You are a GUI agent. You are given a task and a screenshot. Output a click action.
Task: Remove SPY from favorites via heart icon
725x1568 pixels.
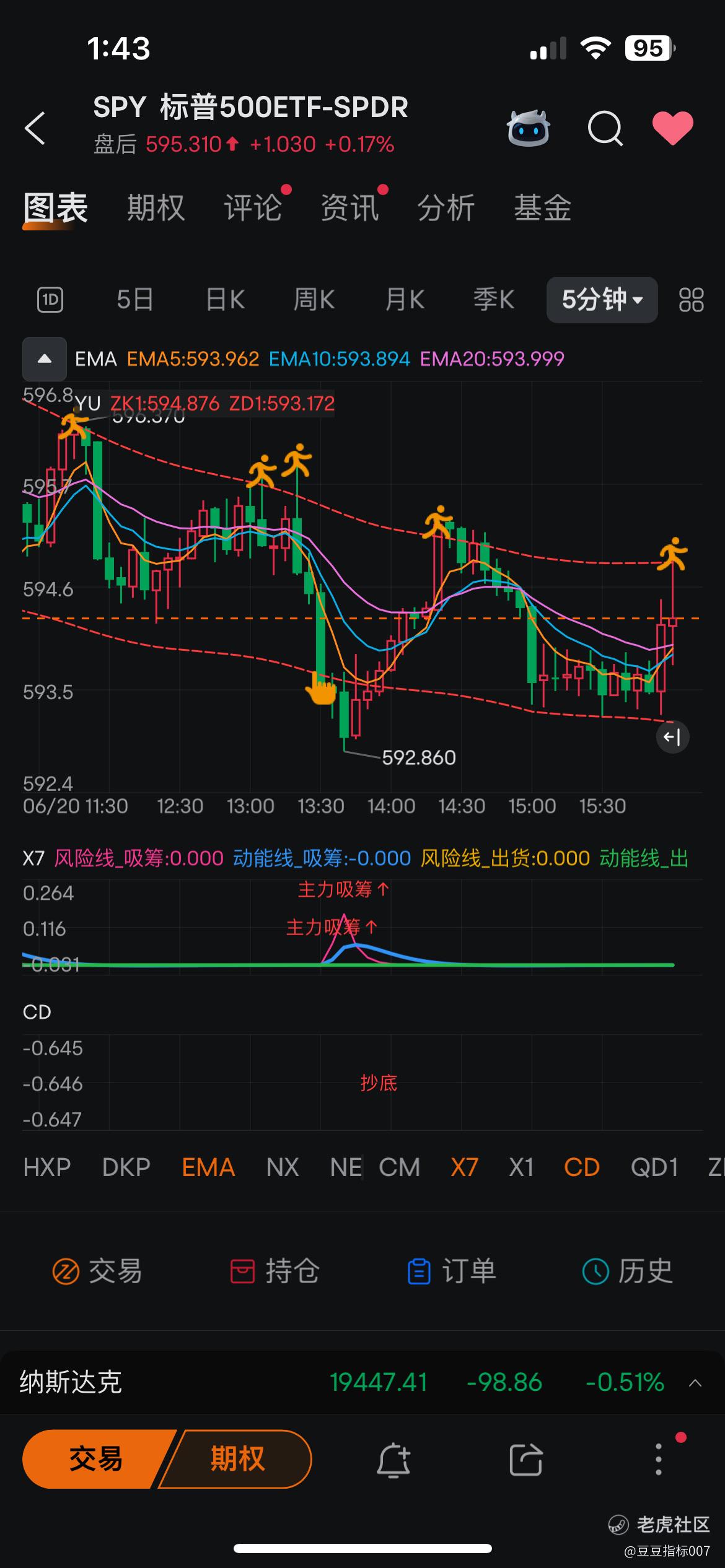(x=673, y=128)
